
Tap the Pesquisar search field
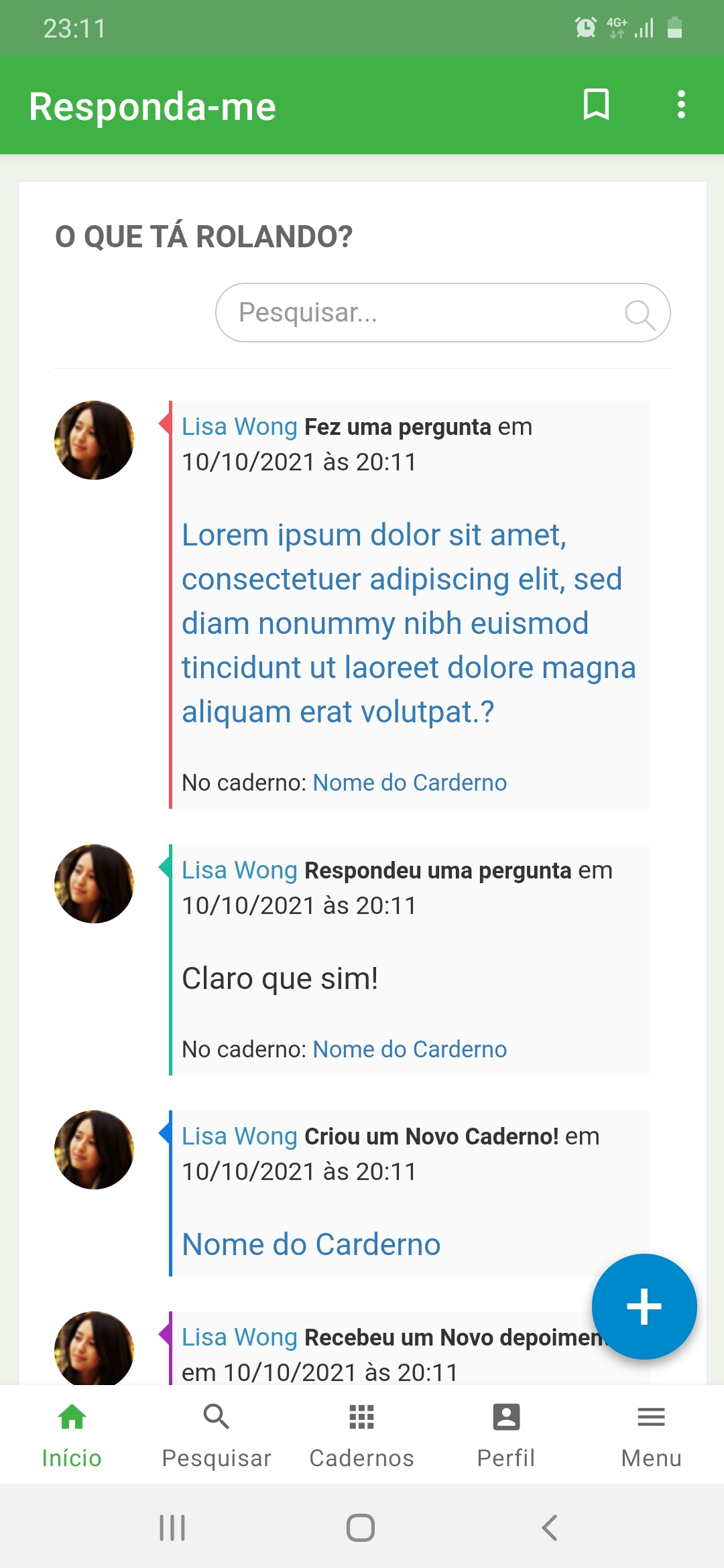(442, 312)
